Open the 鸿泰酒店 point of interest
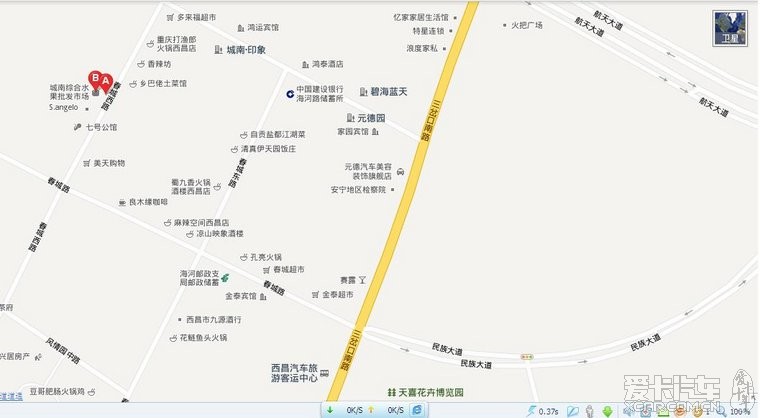This screenshot has height=418, width=760. 328,64
